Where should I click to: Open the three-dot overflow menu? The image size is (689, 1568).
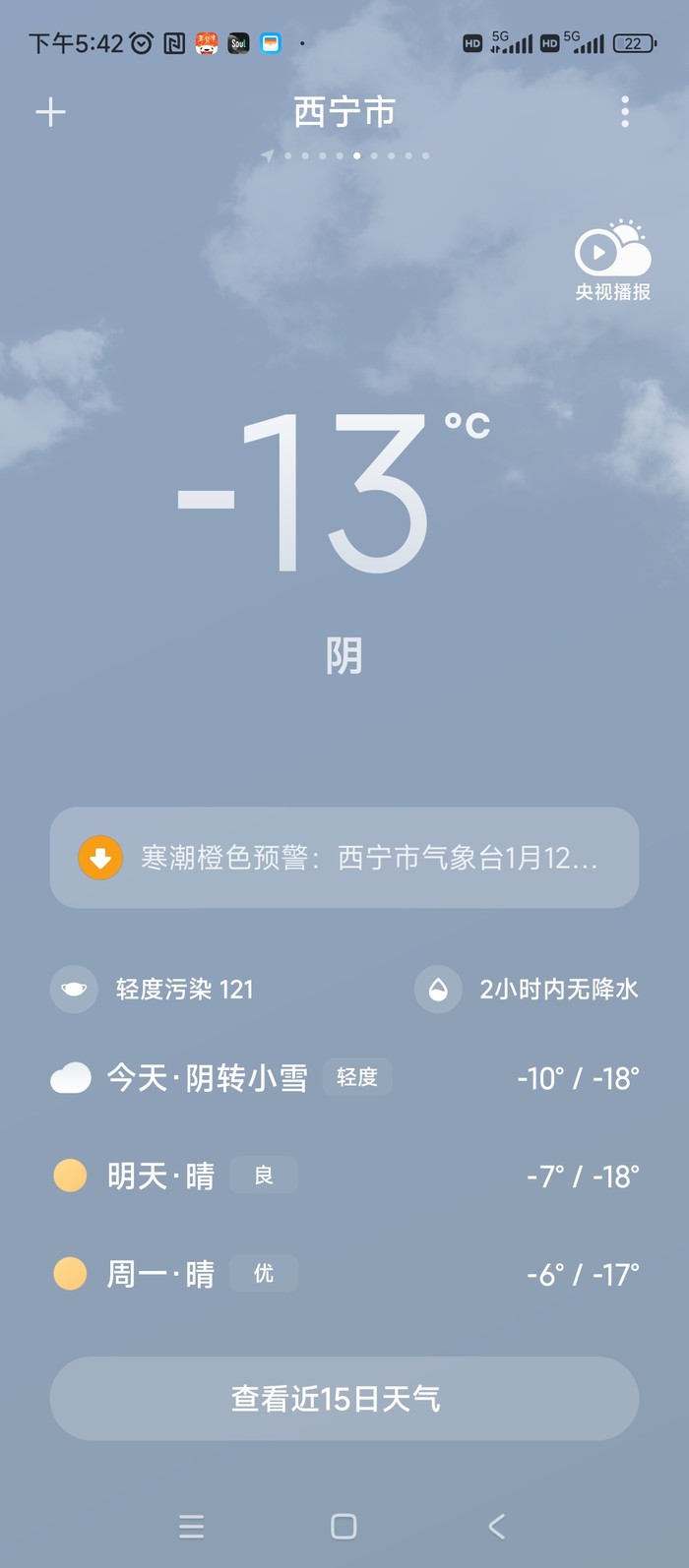click(625, 112)
